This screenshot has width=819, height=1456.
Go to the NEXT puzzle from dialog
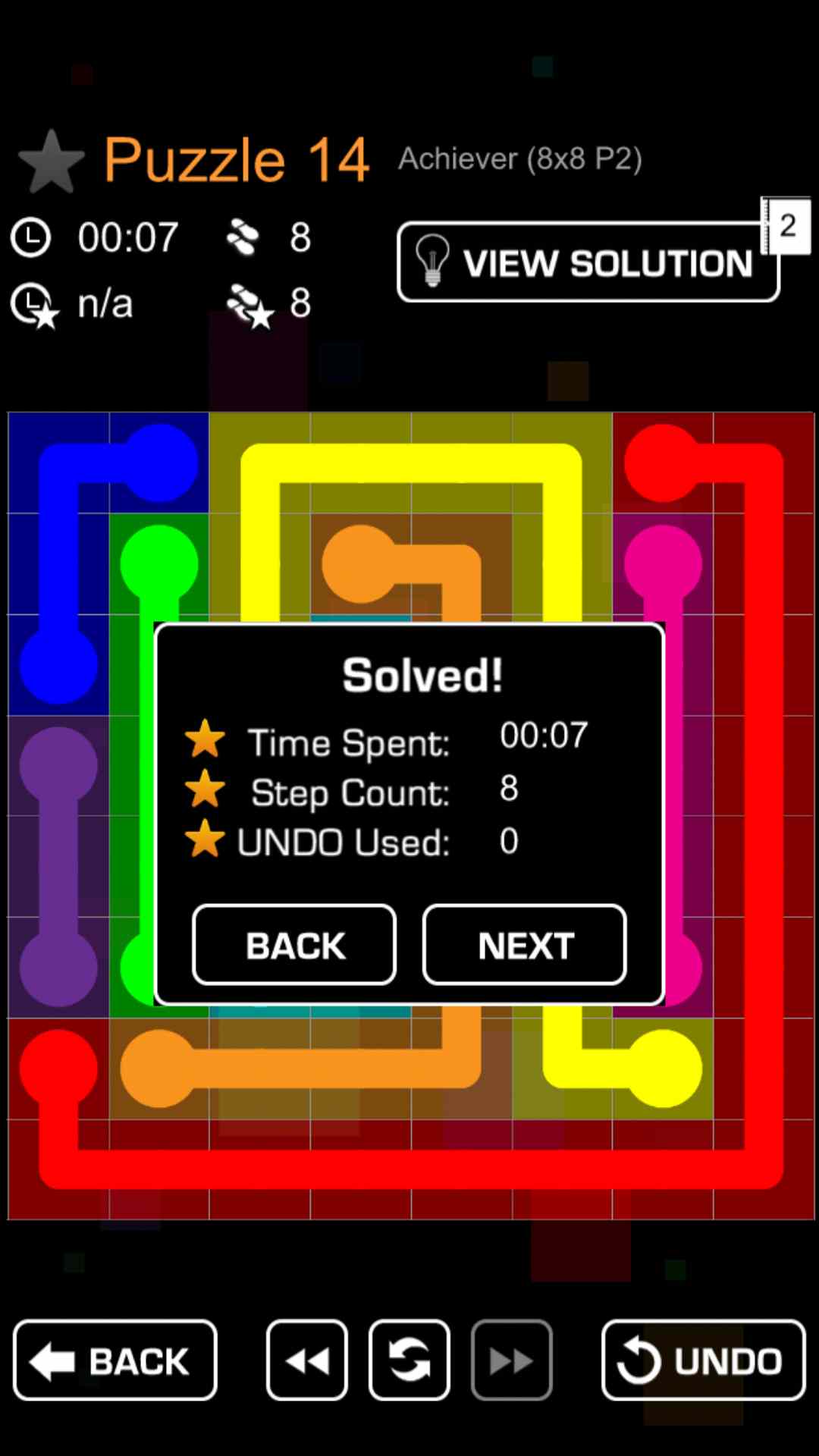524,945
